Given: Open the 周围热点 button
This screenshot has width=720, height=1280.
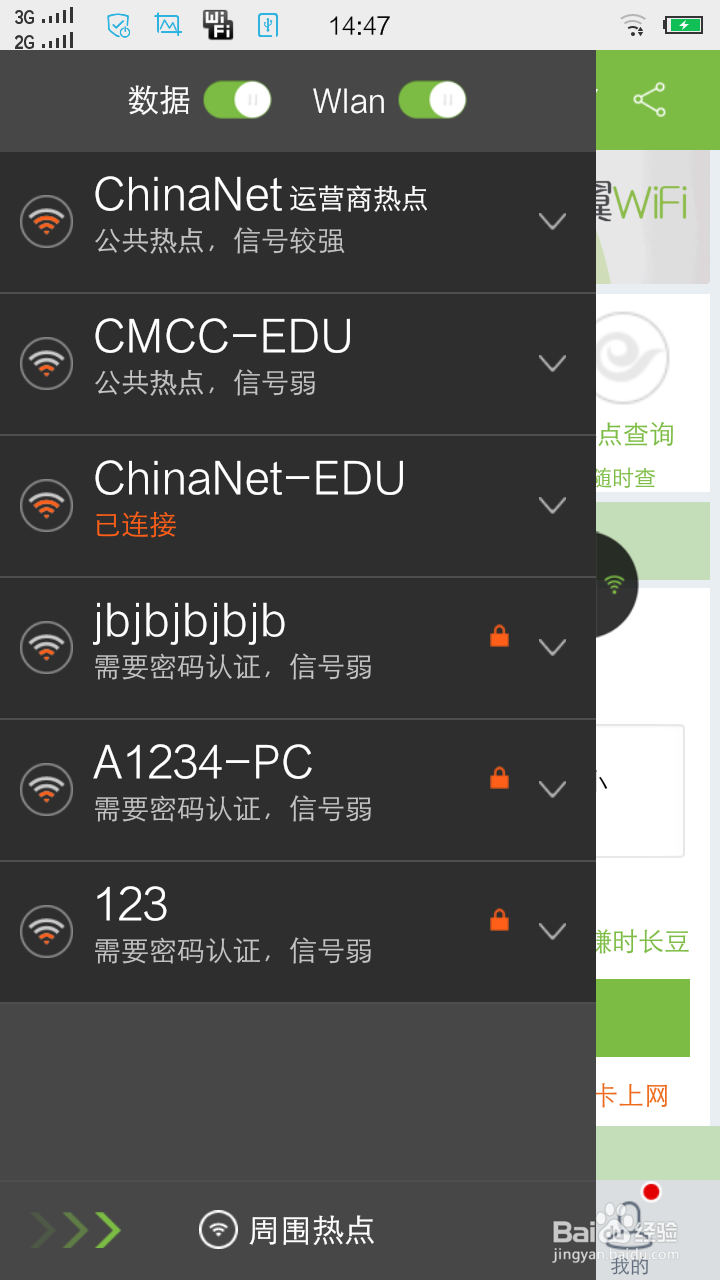Looking at the screenshot, I should [290, 1230].
